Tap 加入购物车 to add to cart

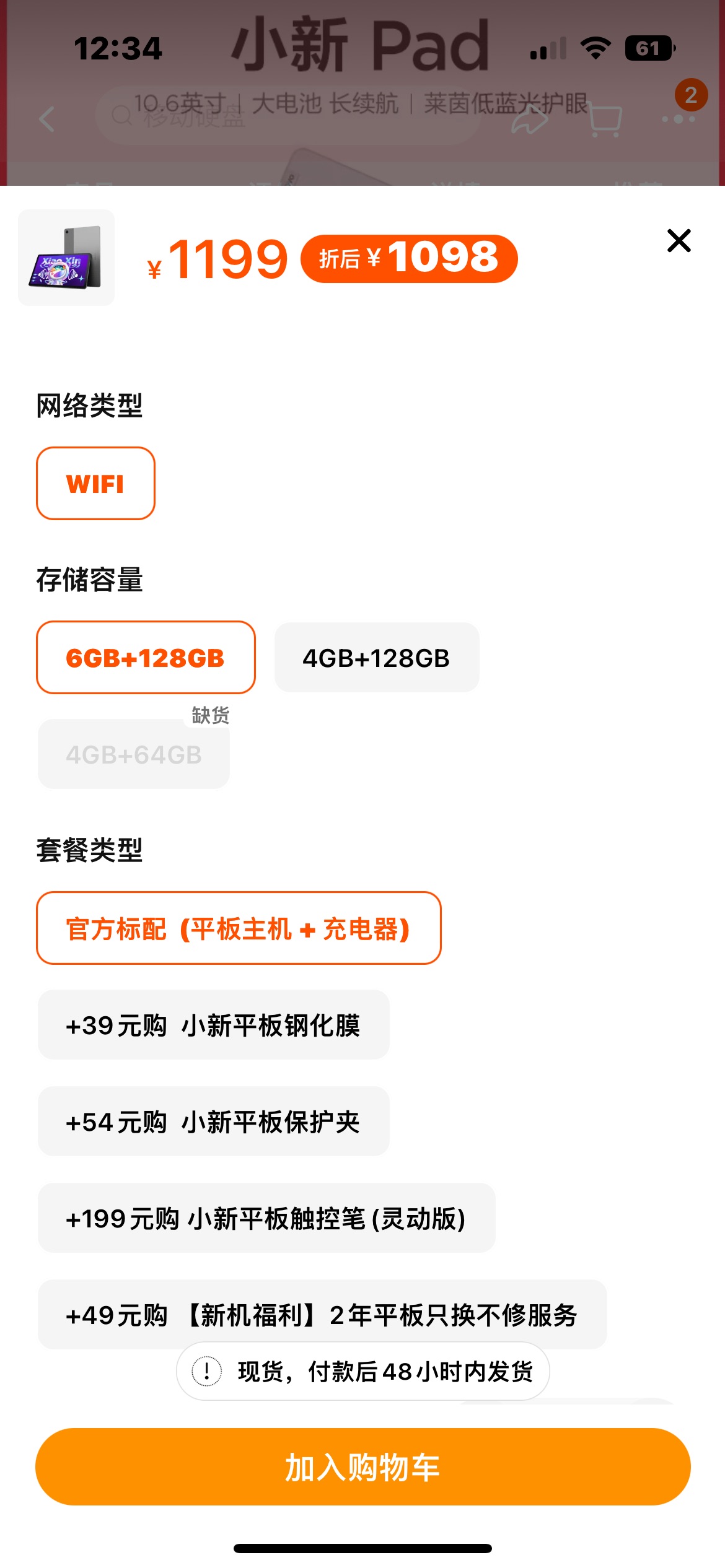[363, 1467]
